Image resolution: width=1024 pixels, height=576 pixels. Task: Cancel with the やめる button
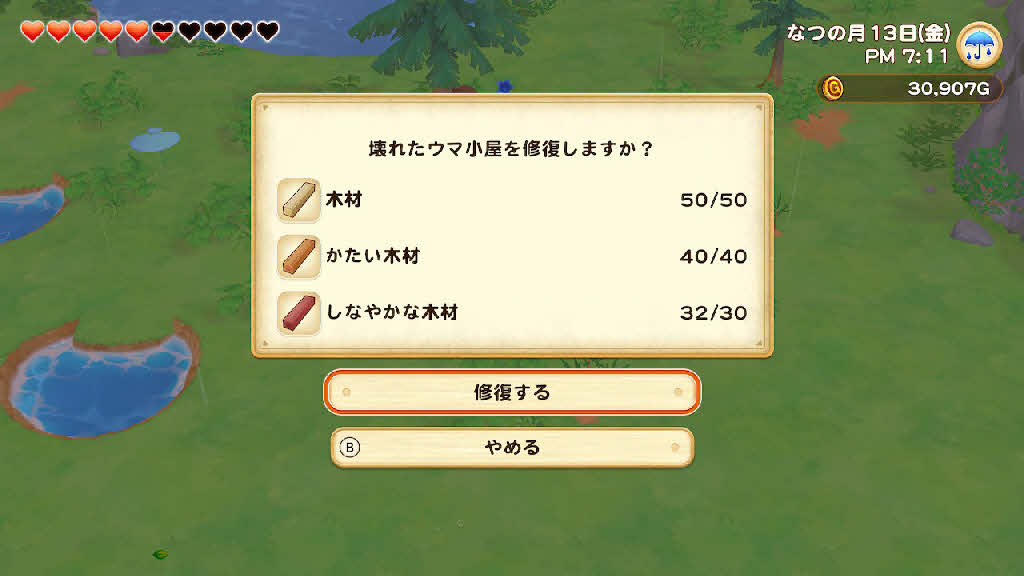(512, 447)
